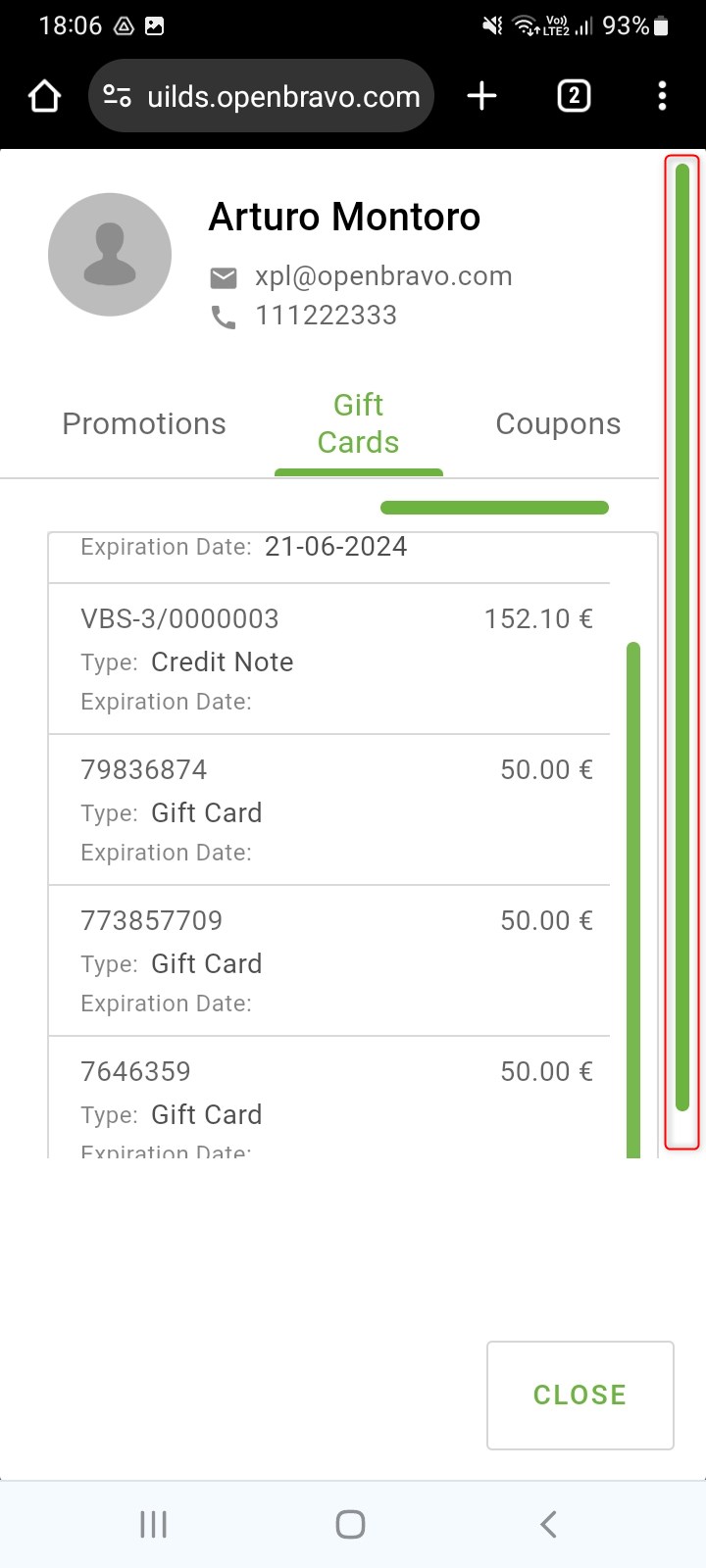Select the Gift Cards tab
The height and width of the screenshot is (1568, 706).
[358, 423]
